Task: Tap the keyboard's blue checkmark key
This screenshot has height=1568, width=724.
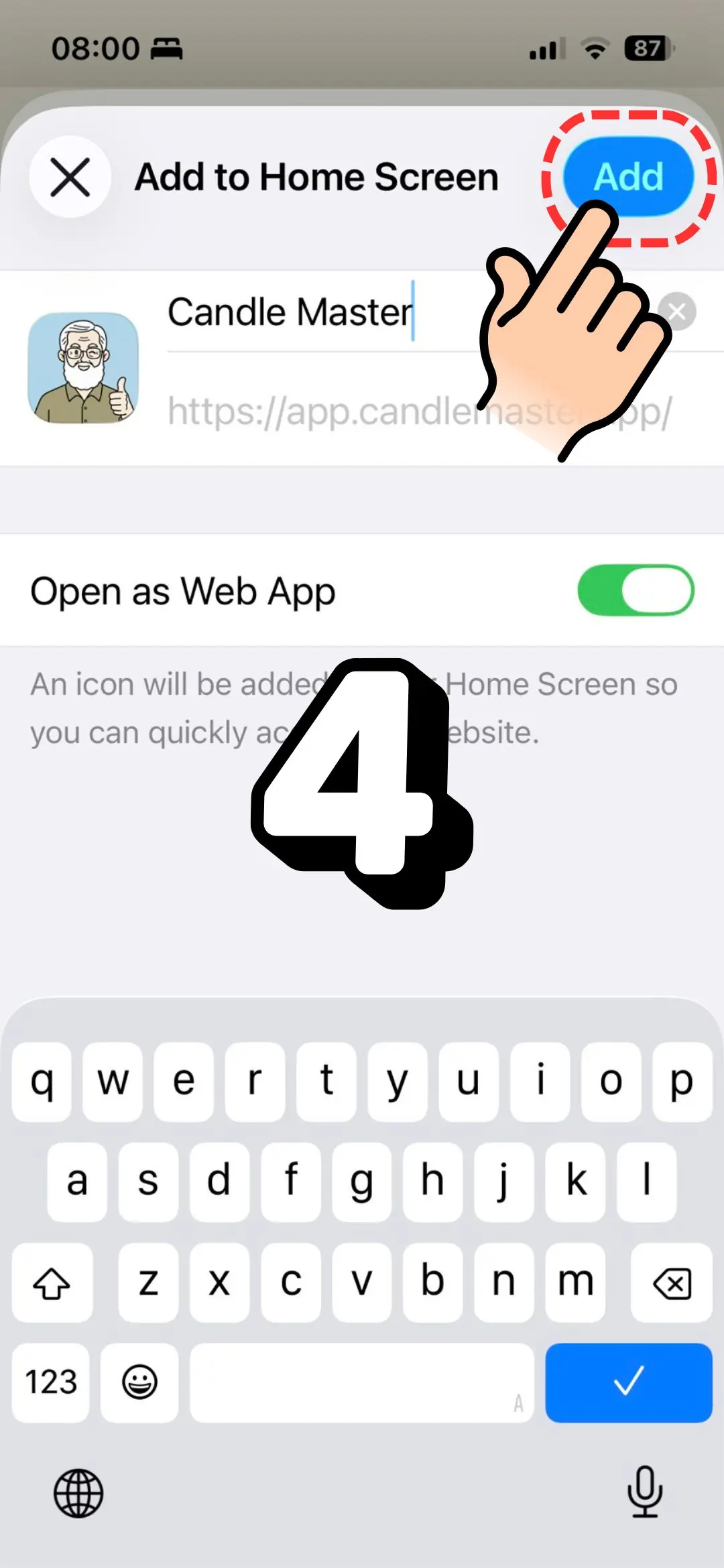Action: [628, 1382]
